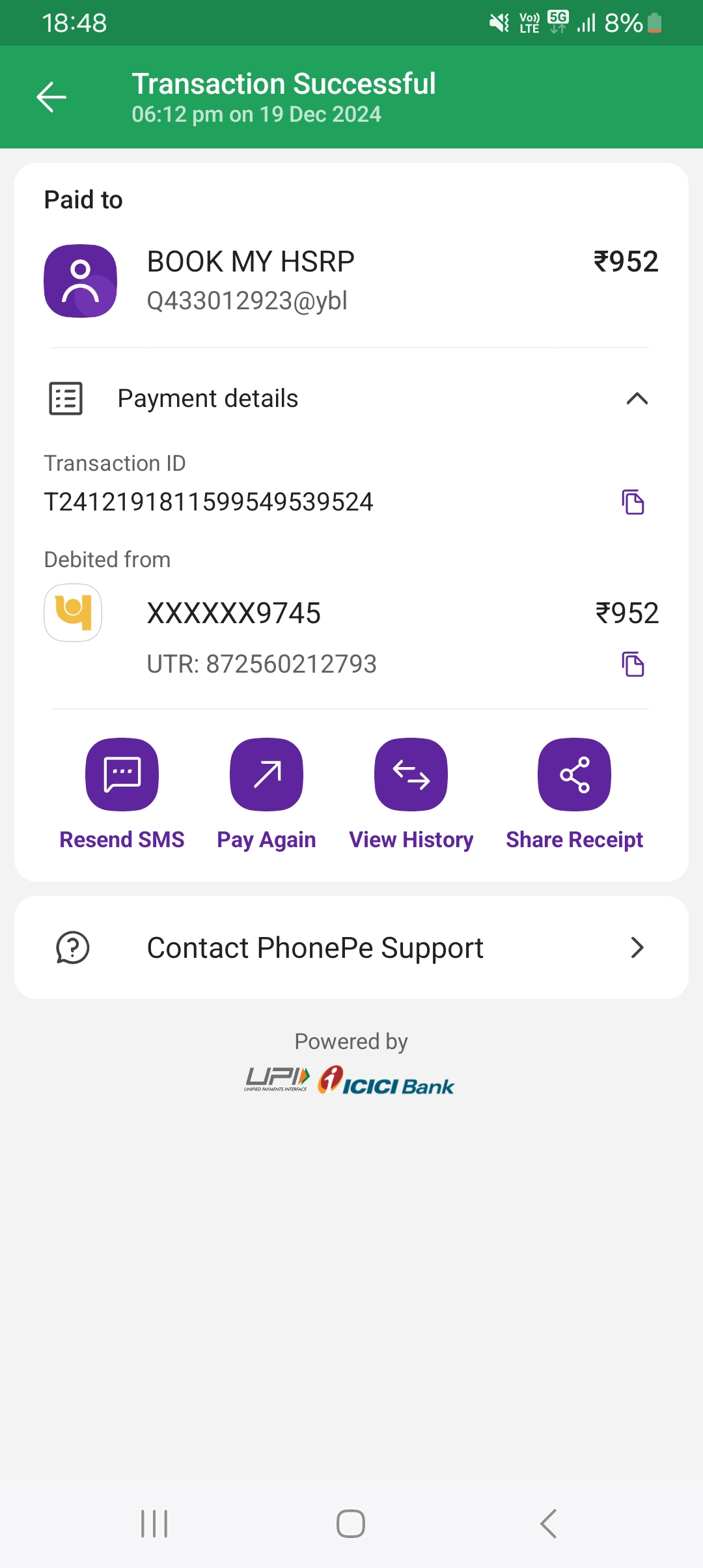Viewport: 703px width, 1568px height.
Task: Share the receipt
Action: click(x=574, y=775)
